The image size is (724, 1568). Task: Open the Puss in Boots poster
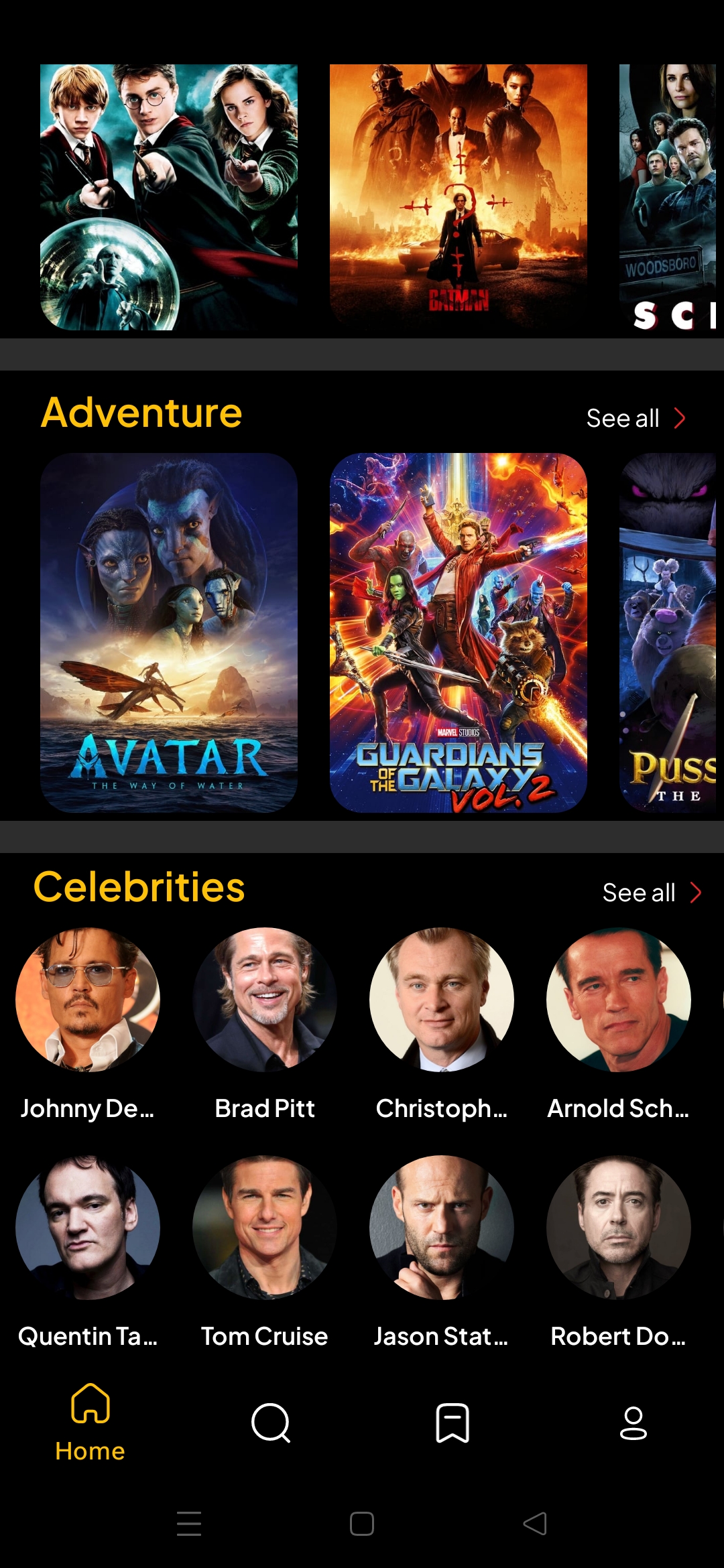pyautogui.click(x=669, y=633)
